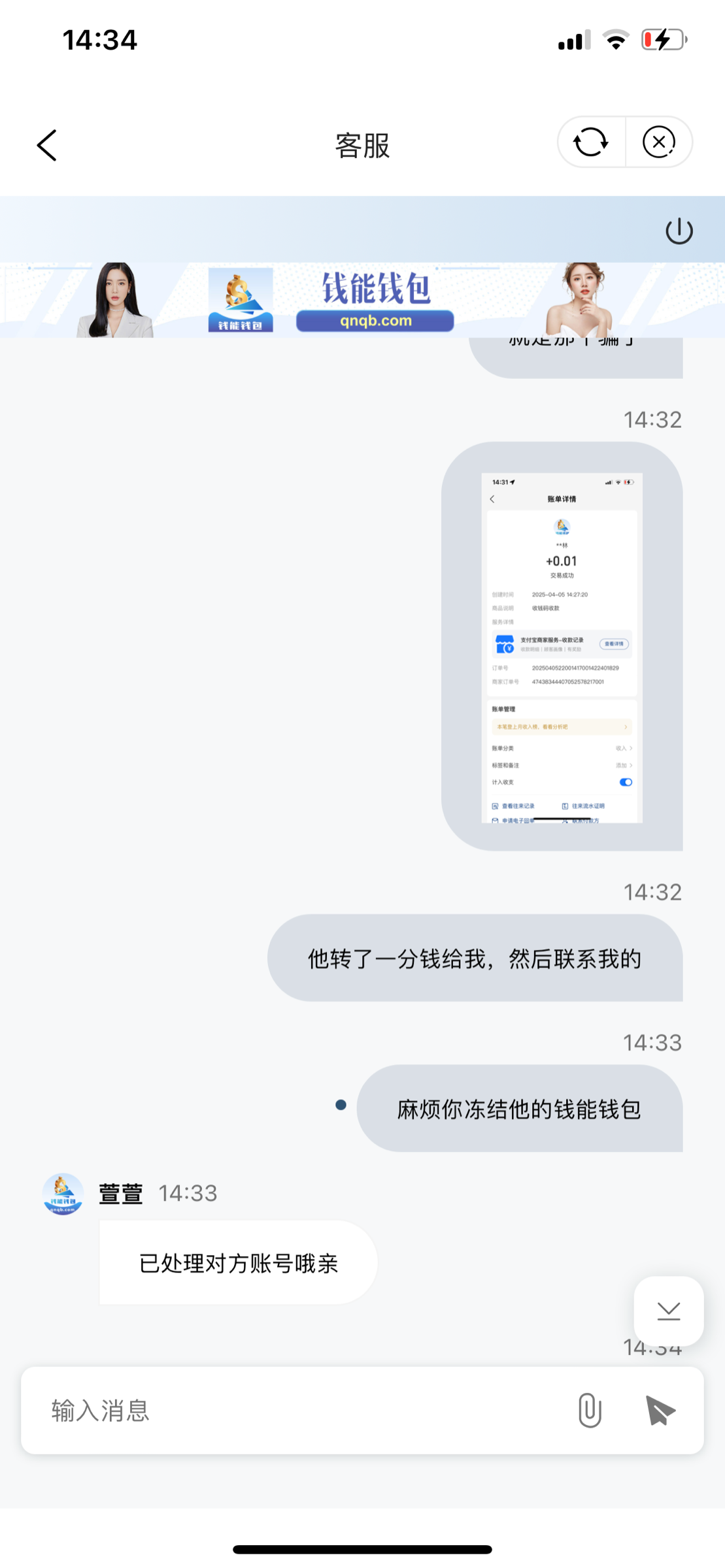The height and width of the screenshot is (1568, 725).
Task: Open the 钱能钱包 qnqb.com banner
Action: [363, 301]
